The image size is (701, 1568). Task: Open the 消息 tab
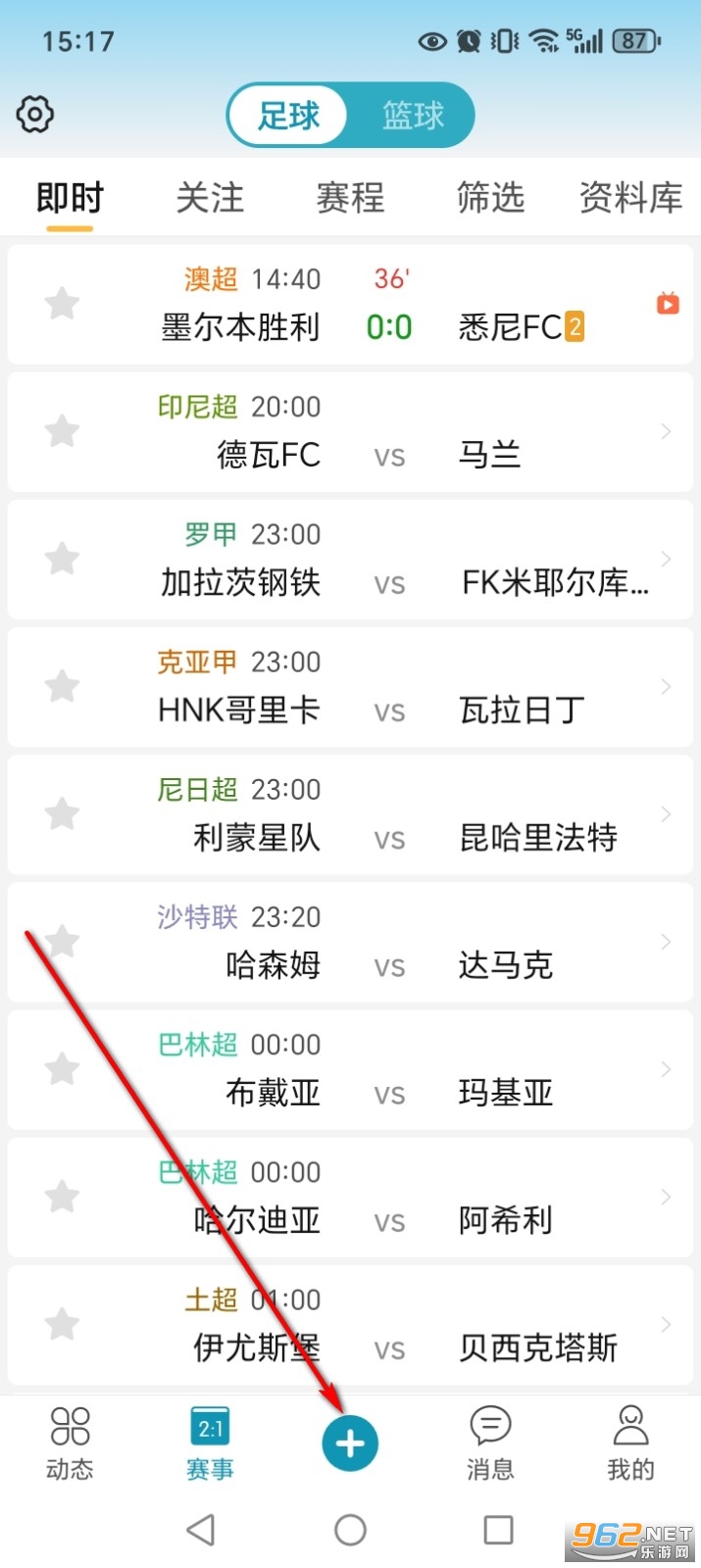coord(490,1443)
